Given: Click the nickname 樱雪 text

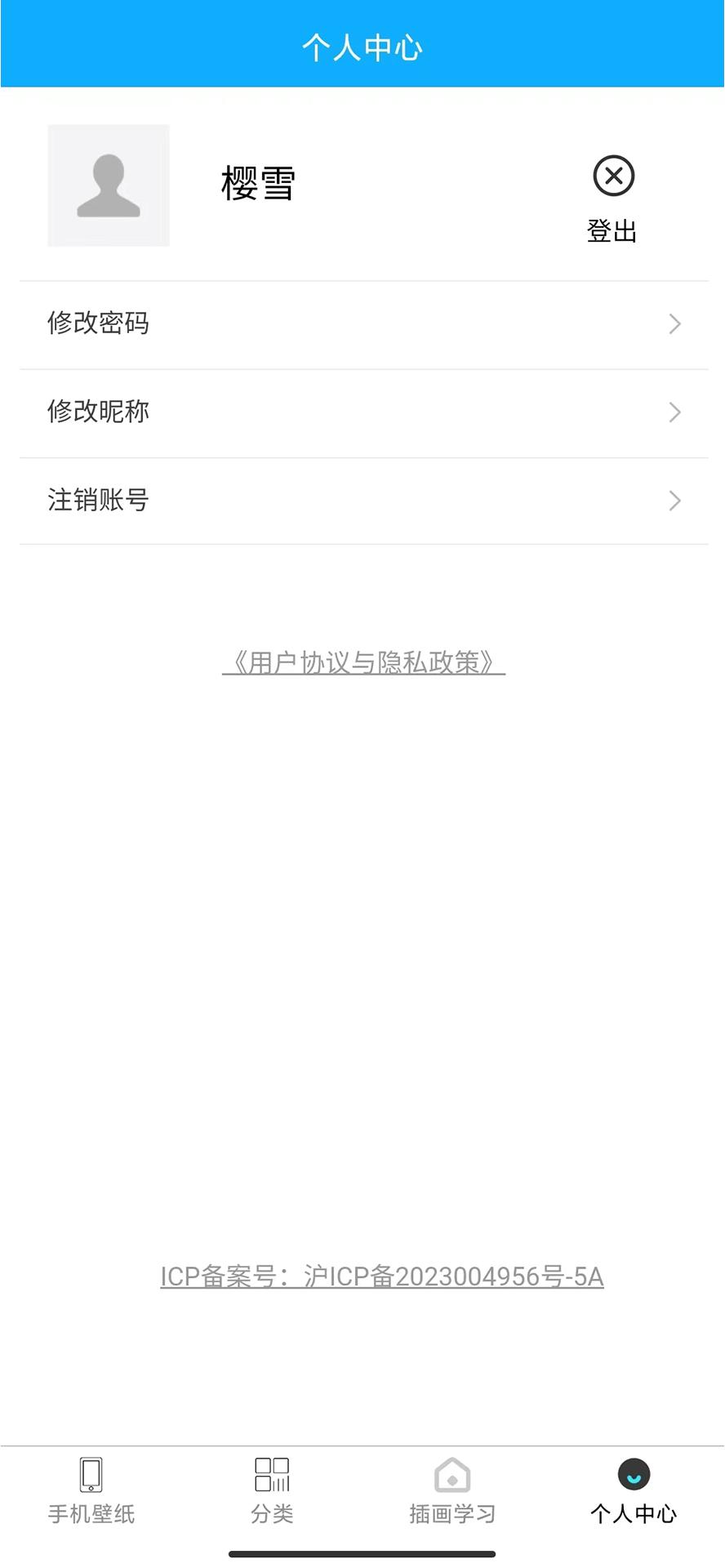Looking at the screenshot, I should [x=258, y=184].
